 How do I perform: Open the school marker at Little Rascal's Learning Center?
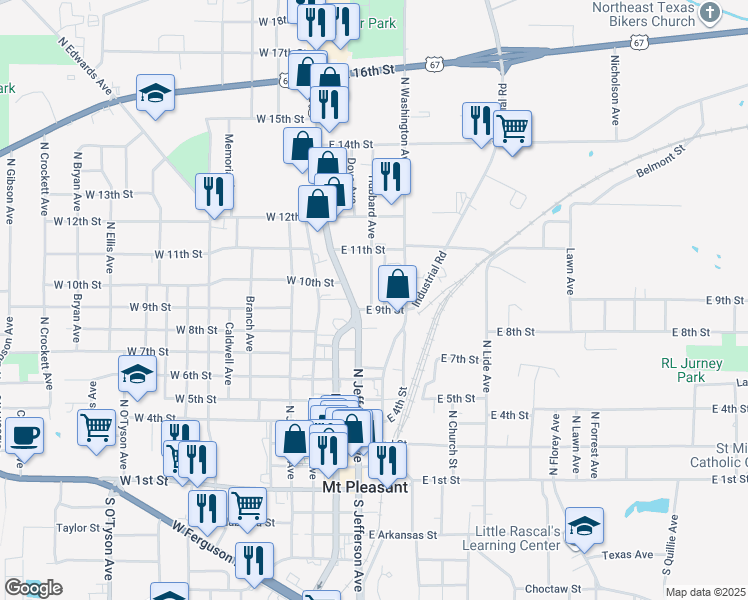coord(584,527)
